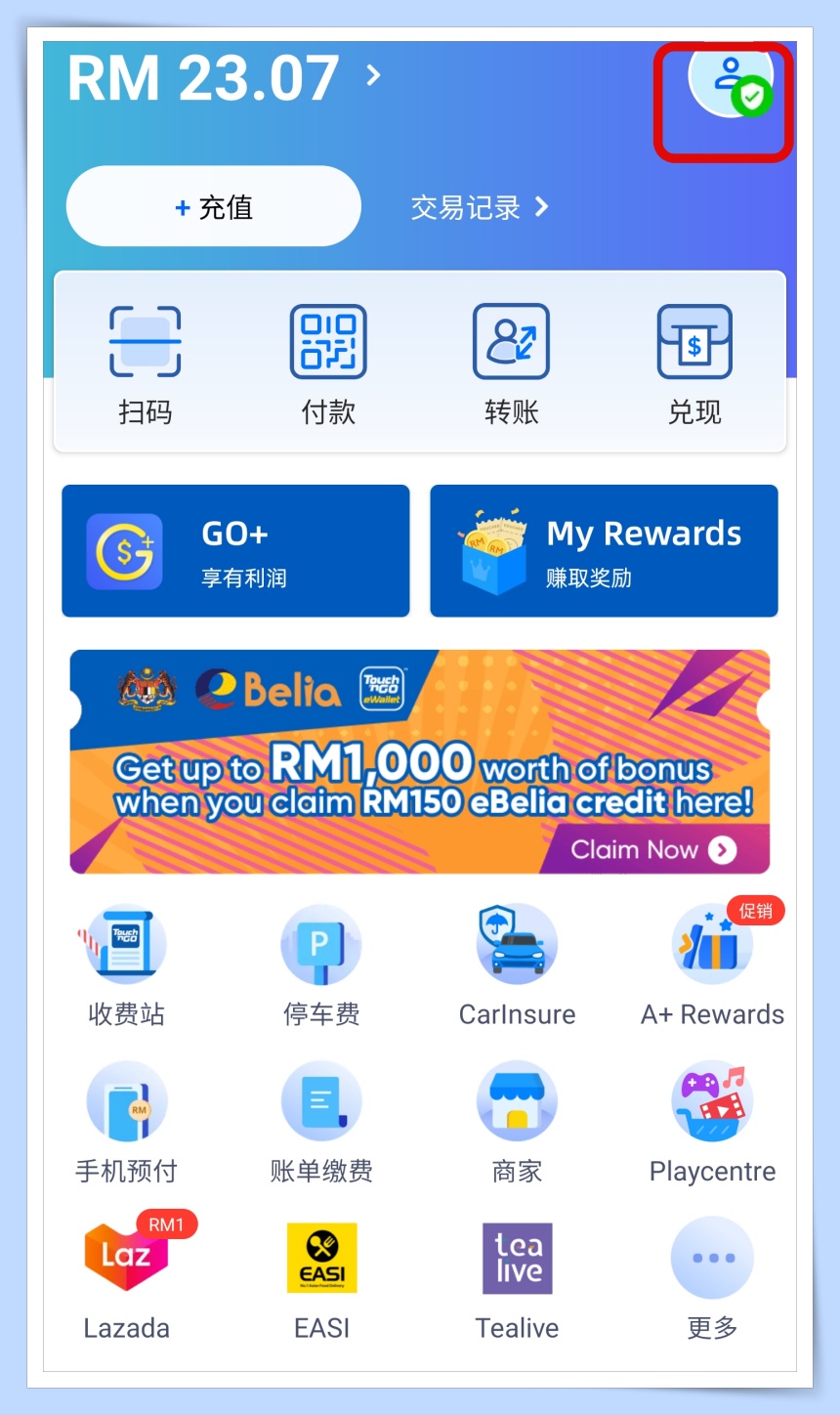This screenshot has height=1415, width=840.
Task: Open 收费站 toll service
Action: [126, 965]
